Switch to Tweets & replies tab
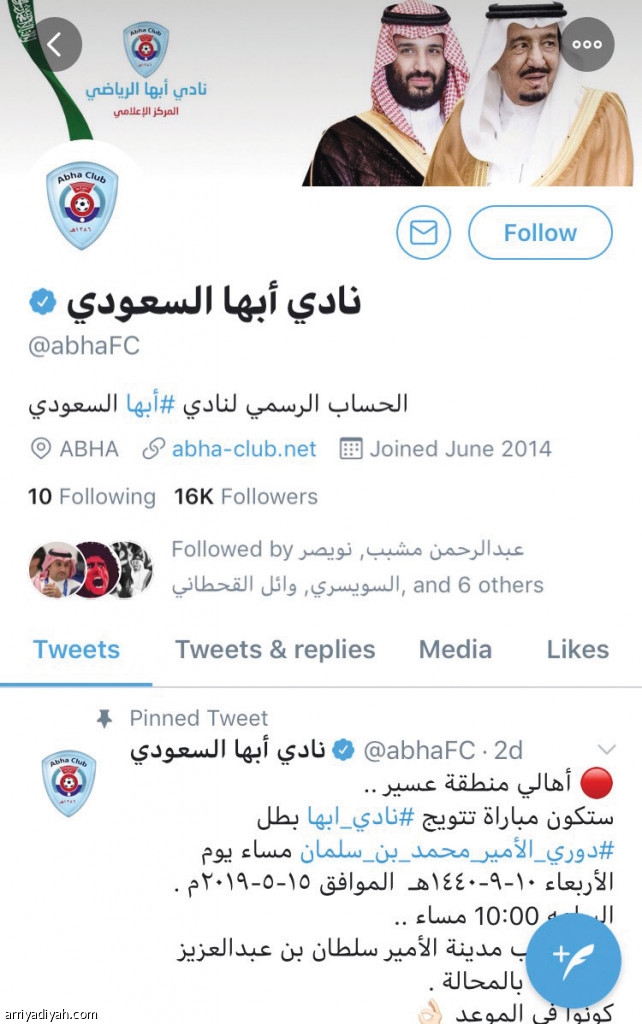 click(275, 650)
